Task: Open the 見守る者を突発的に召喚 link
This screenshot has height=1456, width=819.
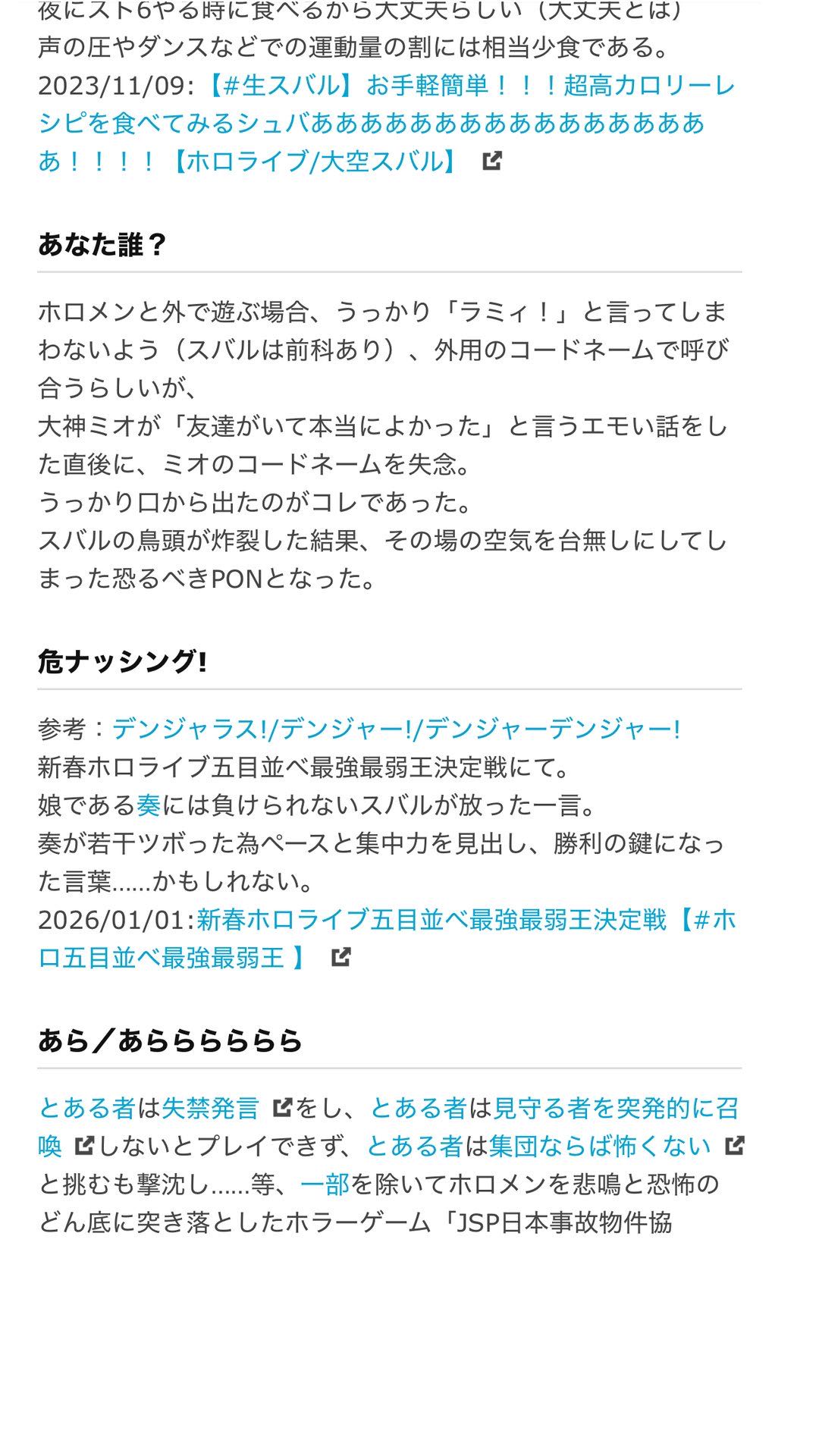Action: tap(616, 1109)
